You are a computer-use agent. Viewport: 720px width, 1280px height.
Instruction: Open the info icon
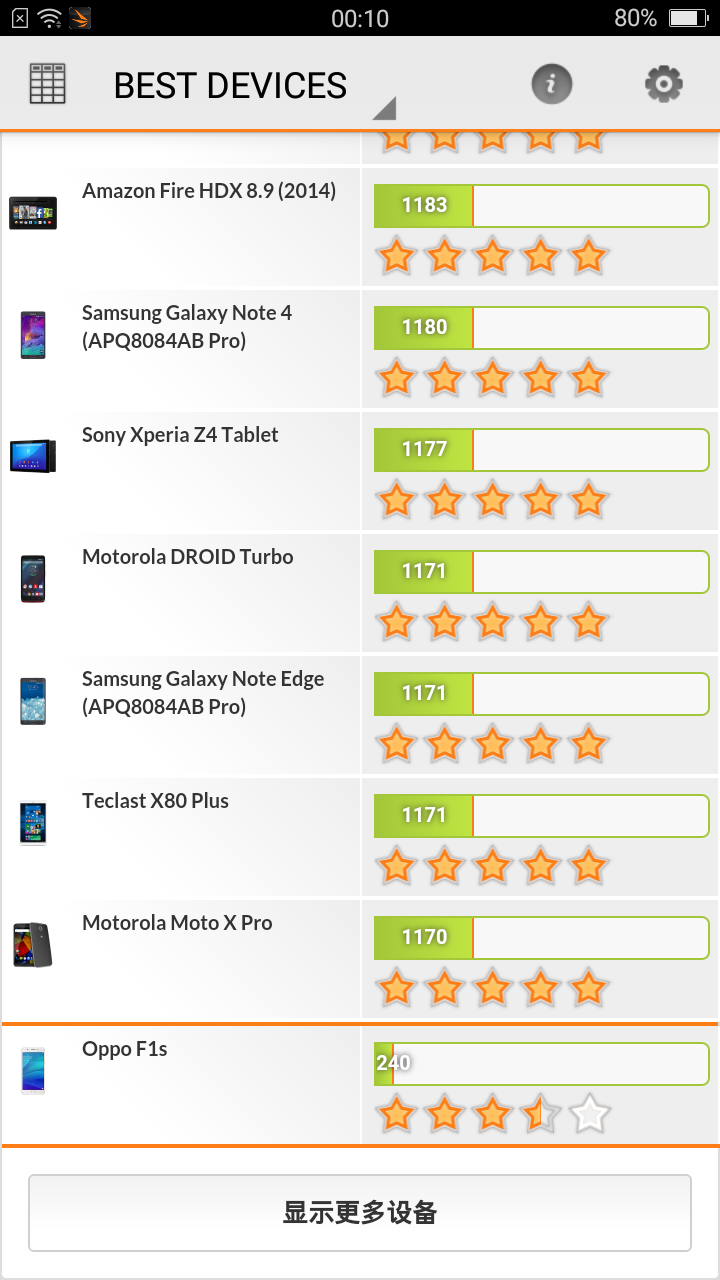(552, 83)
